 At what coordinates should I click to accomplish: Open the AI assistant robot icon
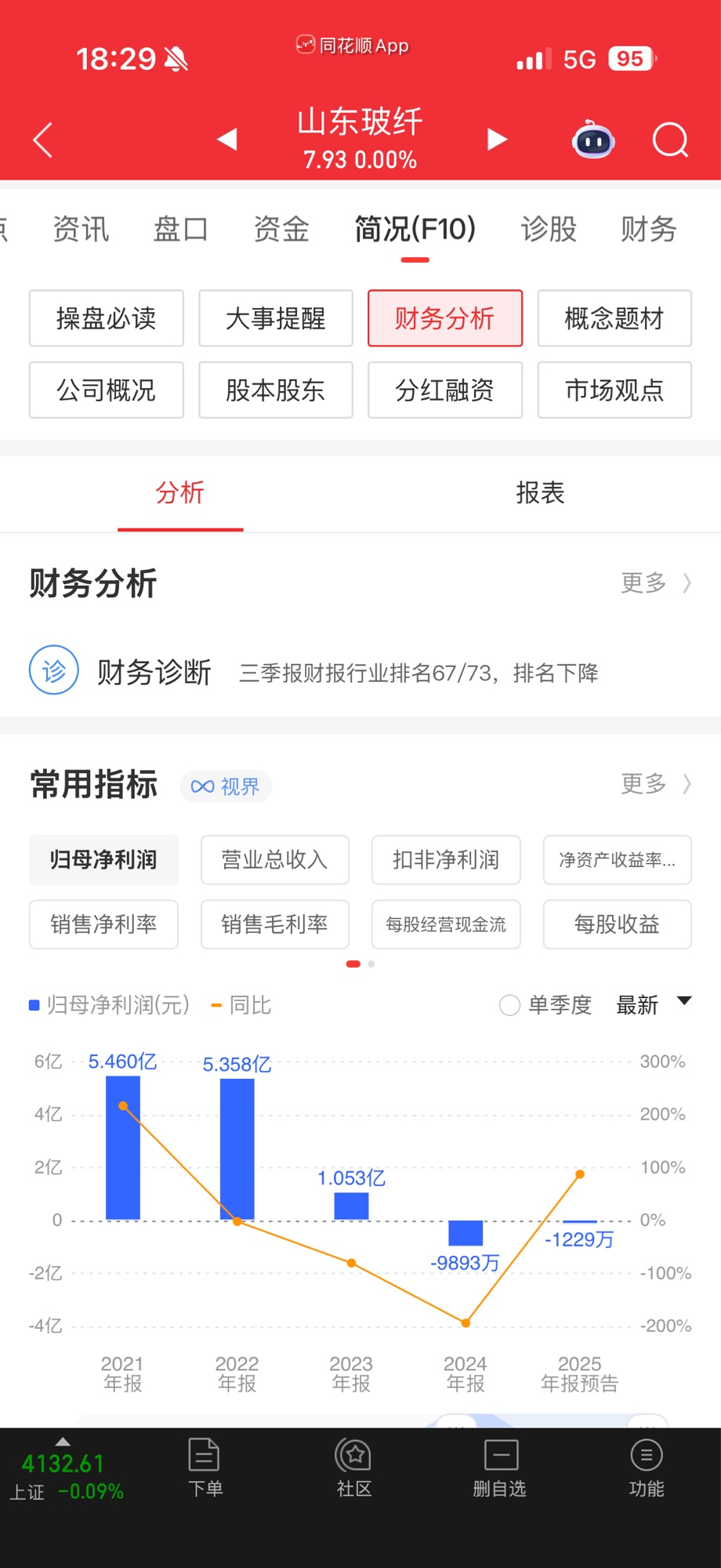click(592, 140)
